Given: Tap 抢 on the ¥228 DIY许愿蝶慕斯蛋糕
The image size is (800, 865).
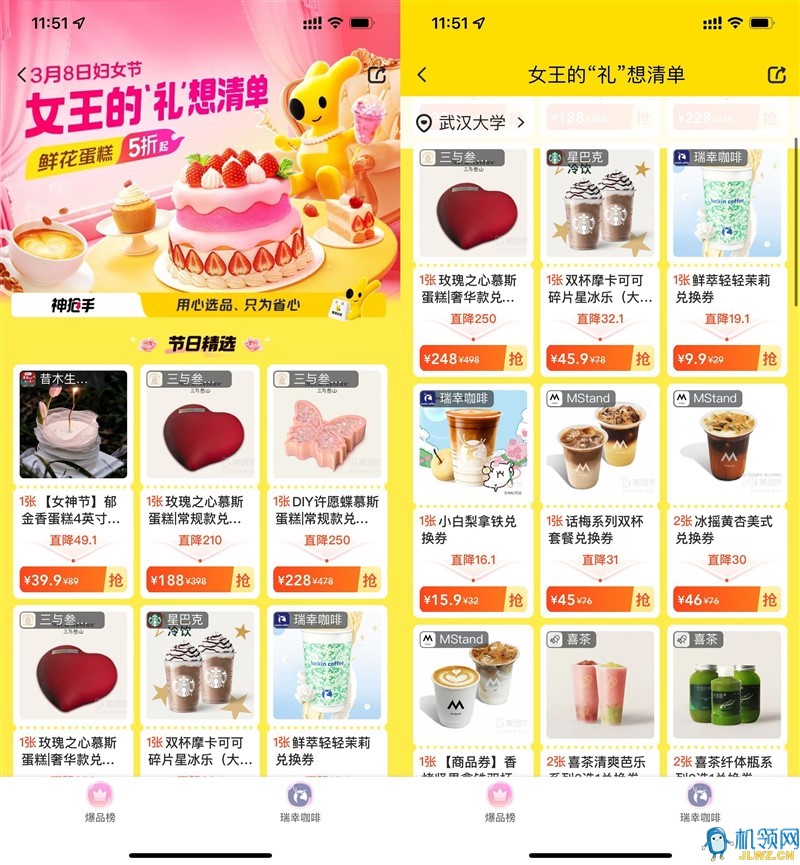Looking at the screenshot, I should tap(370, 580).
